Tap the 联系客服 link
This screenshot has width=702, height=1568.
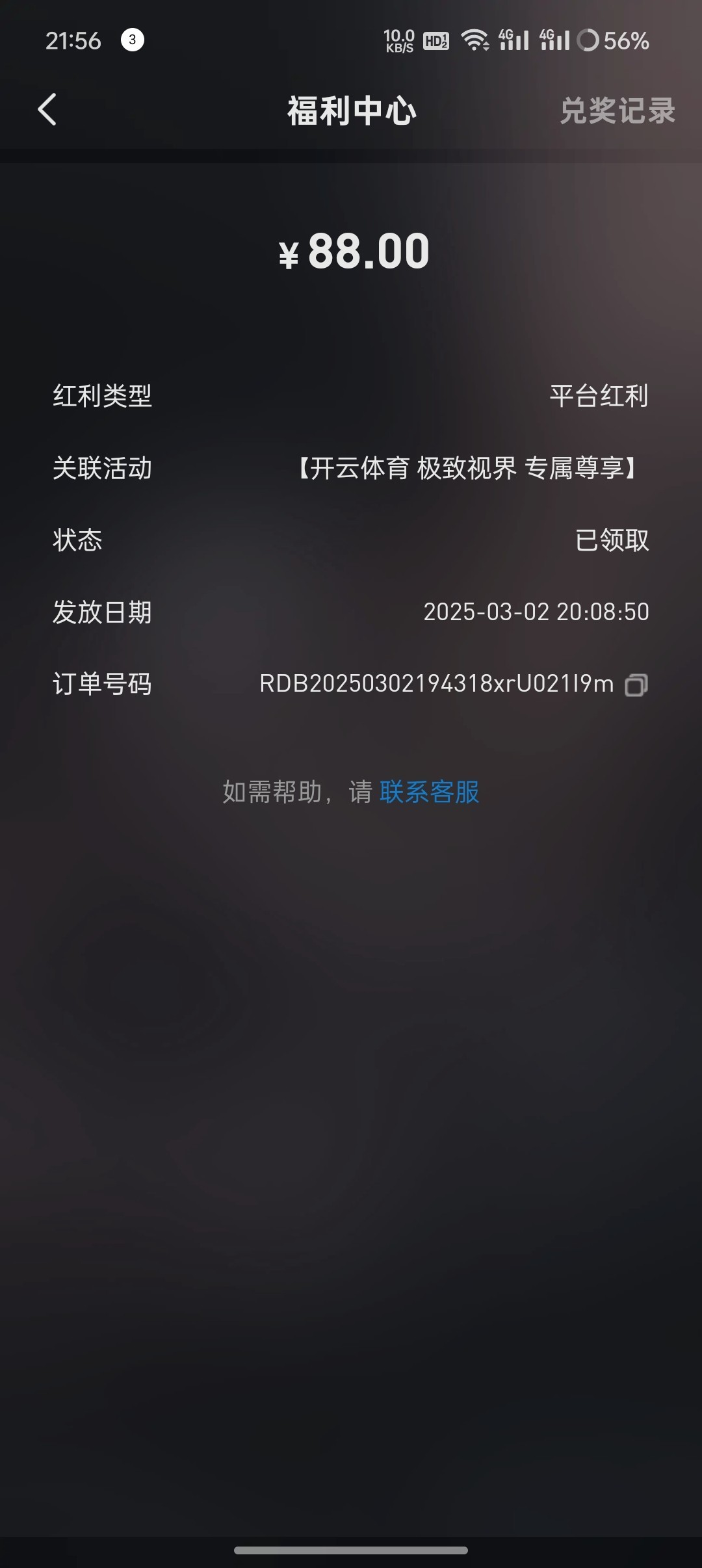(429, 792)
